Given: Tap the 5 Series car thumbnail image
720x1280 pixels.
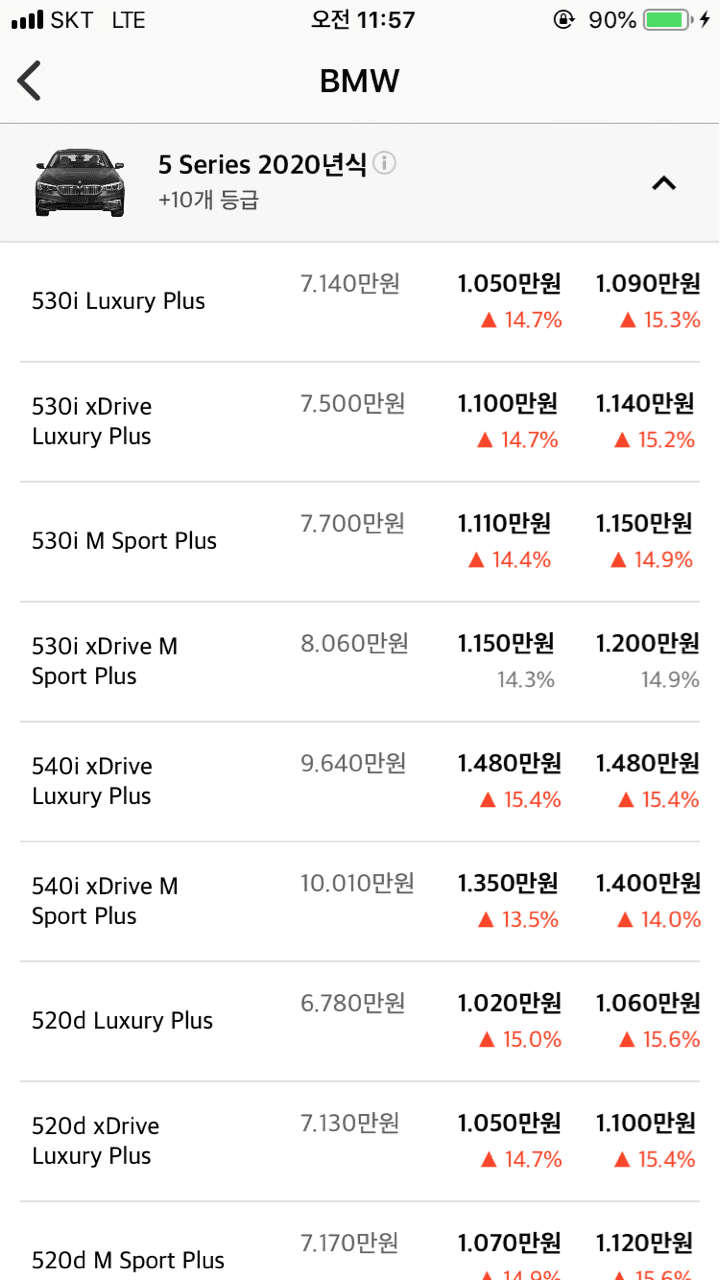Looking at the screenshot, I should pos(80,180).
